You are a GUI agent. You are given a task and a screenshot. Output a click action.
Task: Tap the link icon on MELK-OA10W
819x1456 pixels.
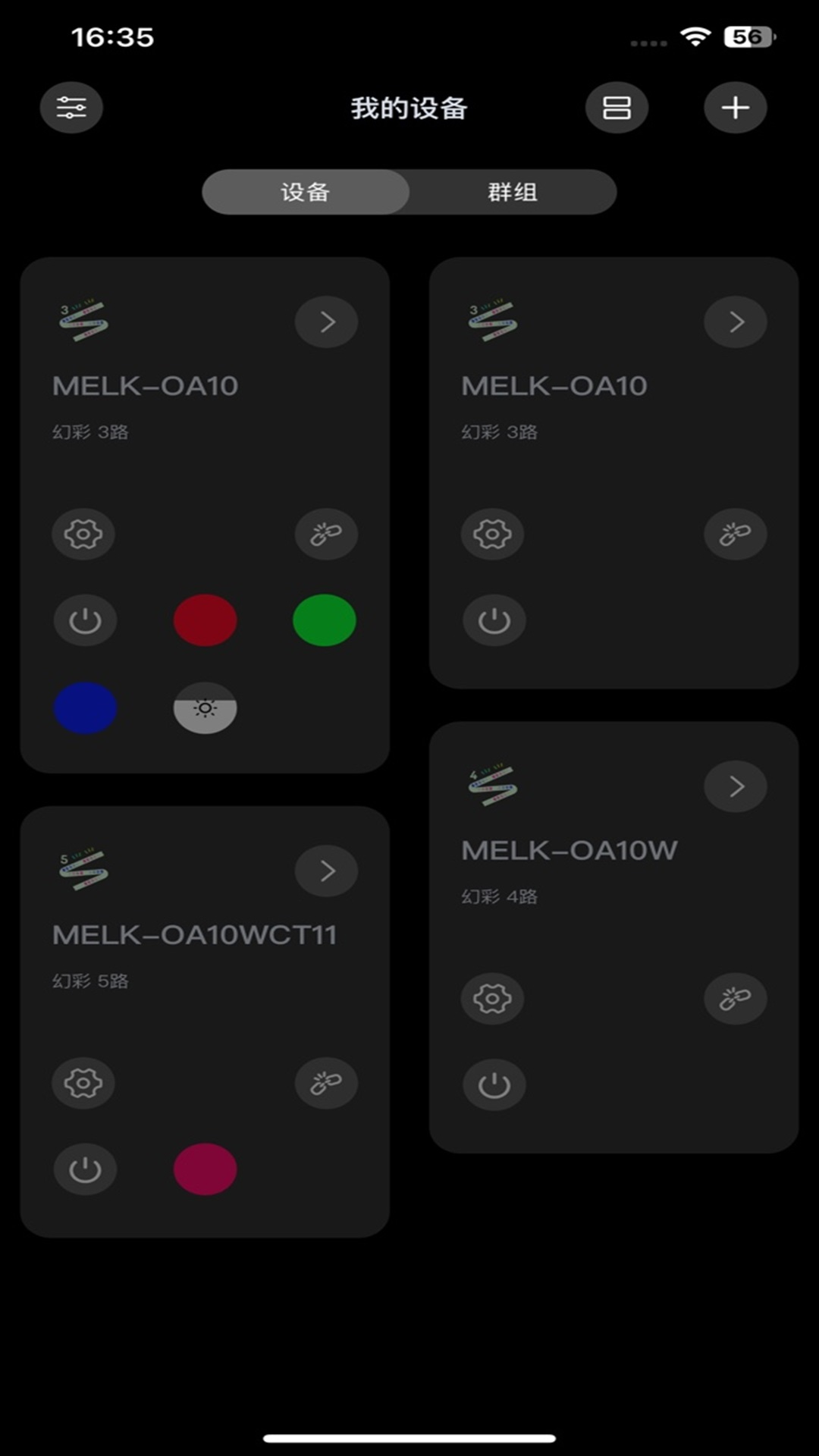(x=735, y=999)
